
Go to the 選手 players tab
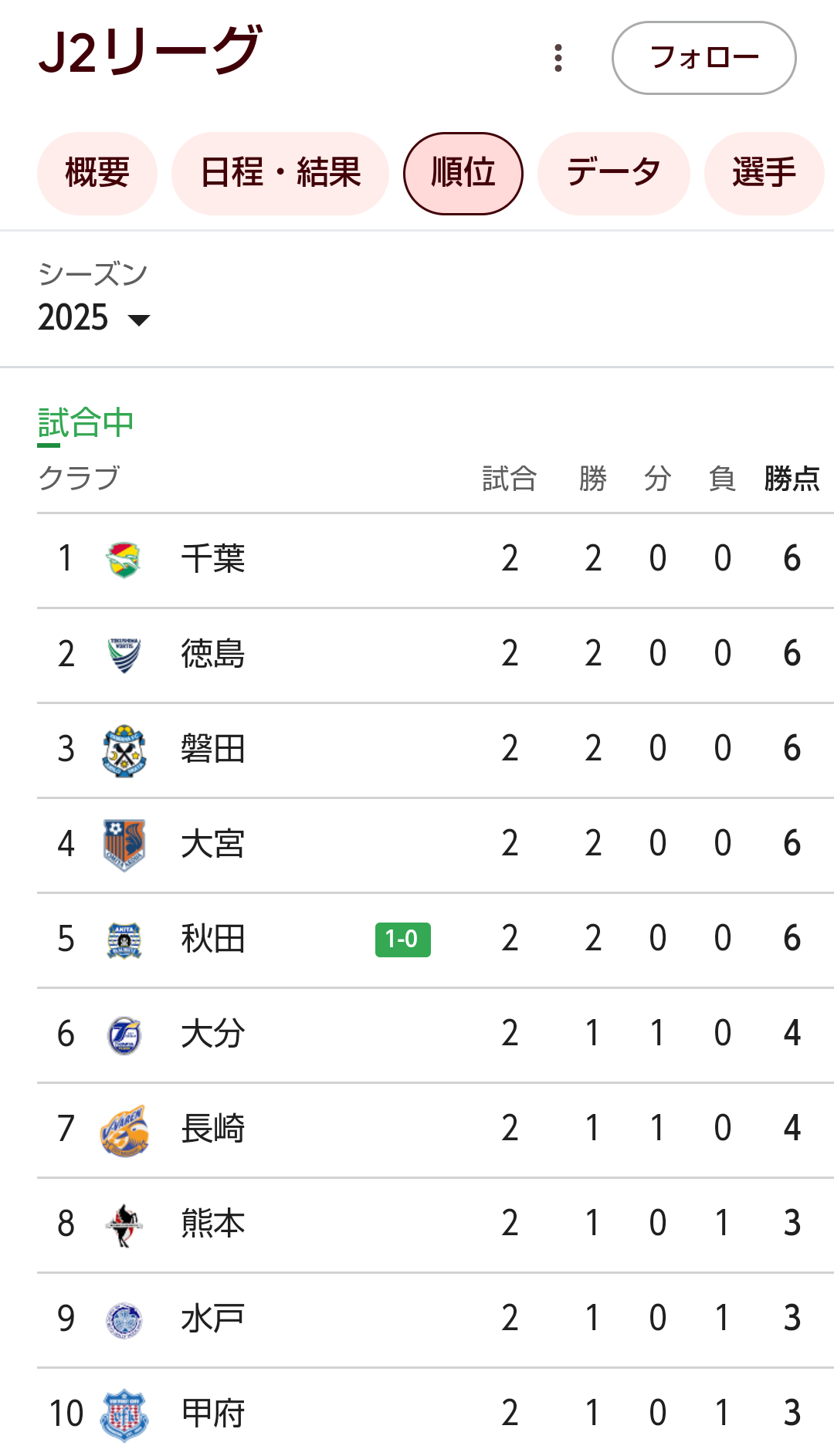(x=764, y=173)
